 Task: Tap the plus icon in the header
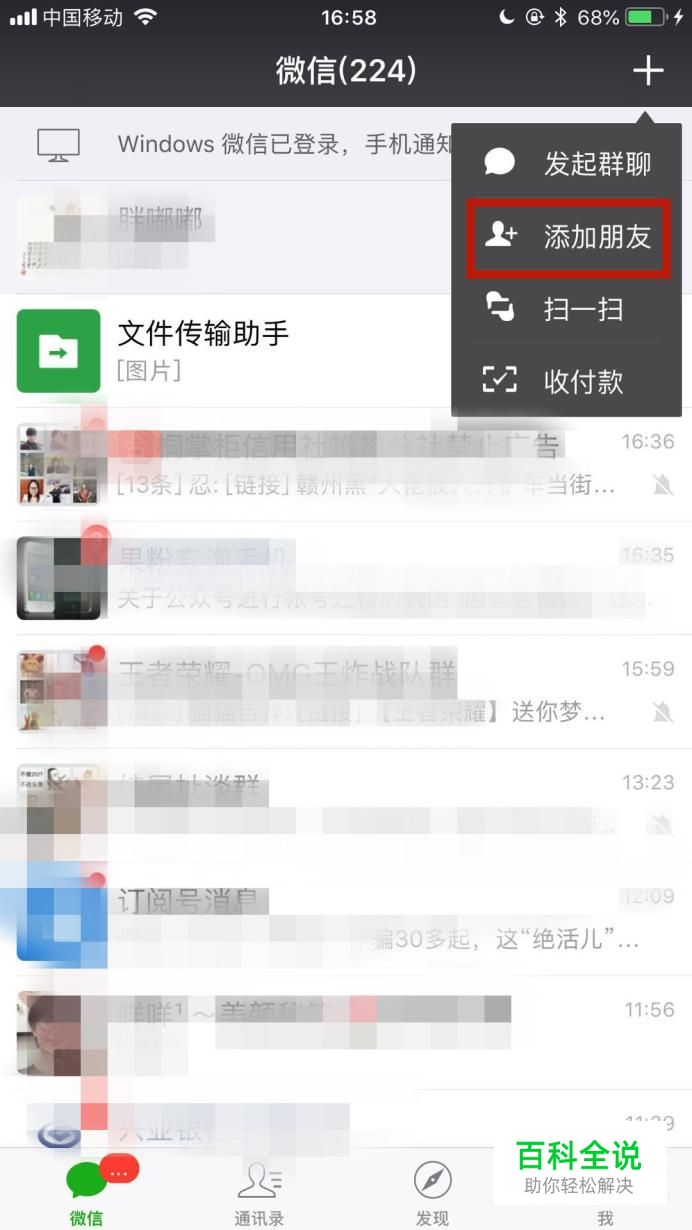pyautogui.click(x=648, y=71)
